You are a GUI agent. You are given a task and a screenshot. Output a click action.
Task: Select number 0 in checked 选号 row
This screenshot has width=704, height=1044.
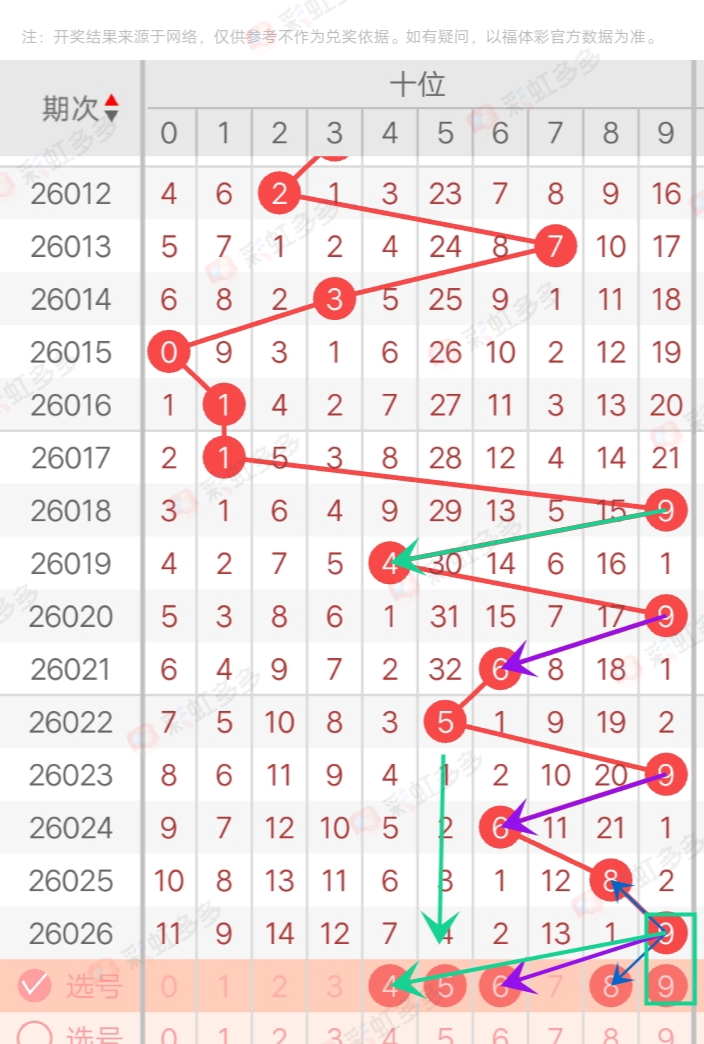click(x=168, y=987)
